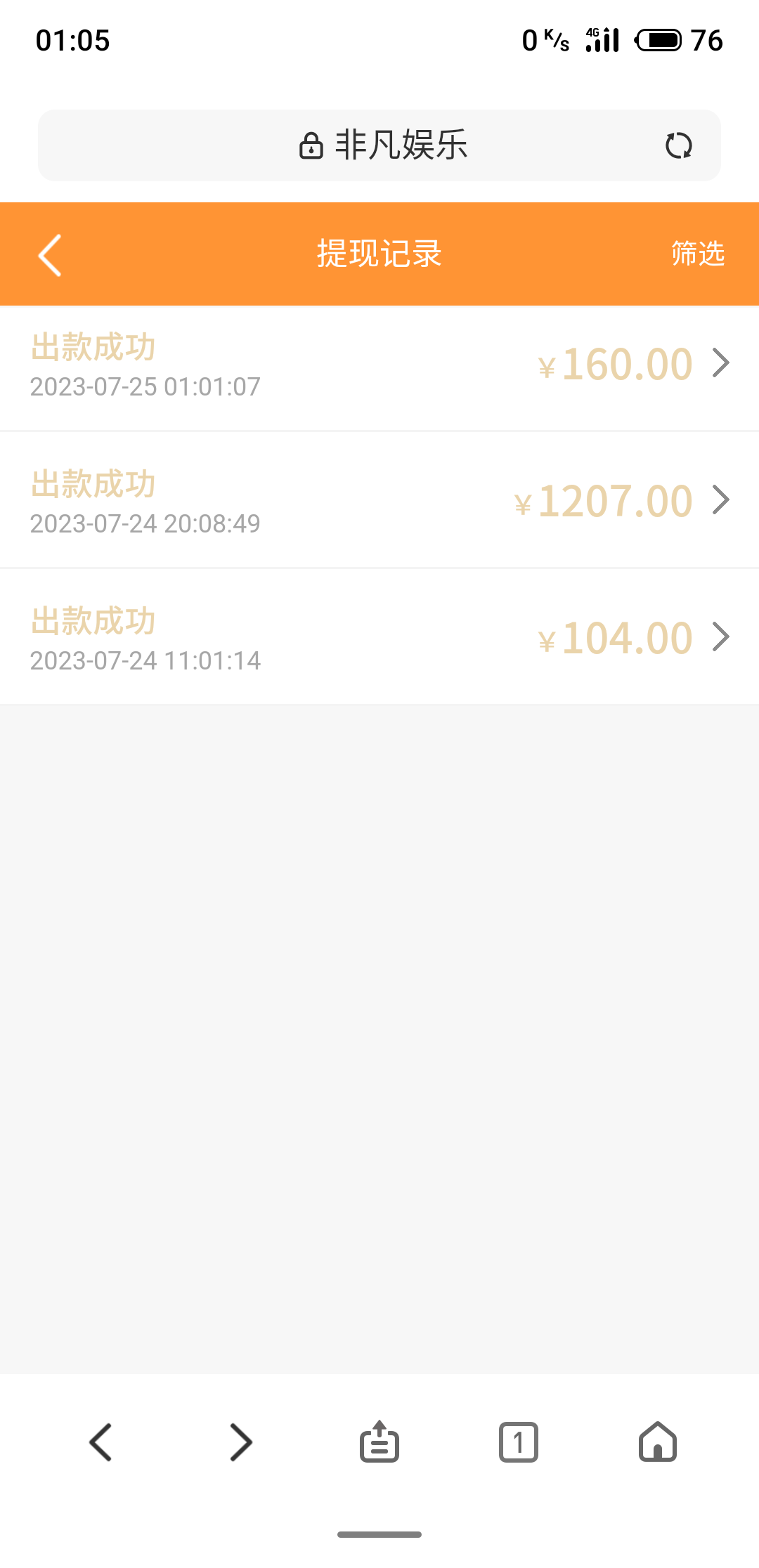Navigate forward in the browser toolbar
The height and width of the screenshot is (1568, 759).
pyautogui.click(x=240, y=1442)
